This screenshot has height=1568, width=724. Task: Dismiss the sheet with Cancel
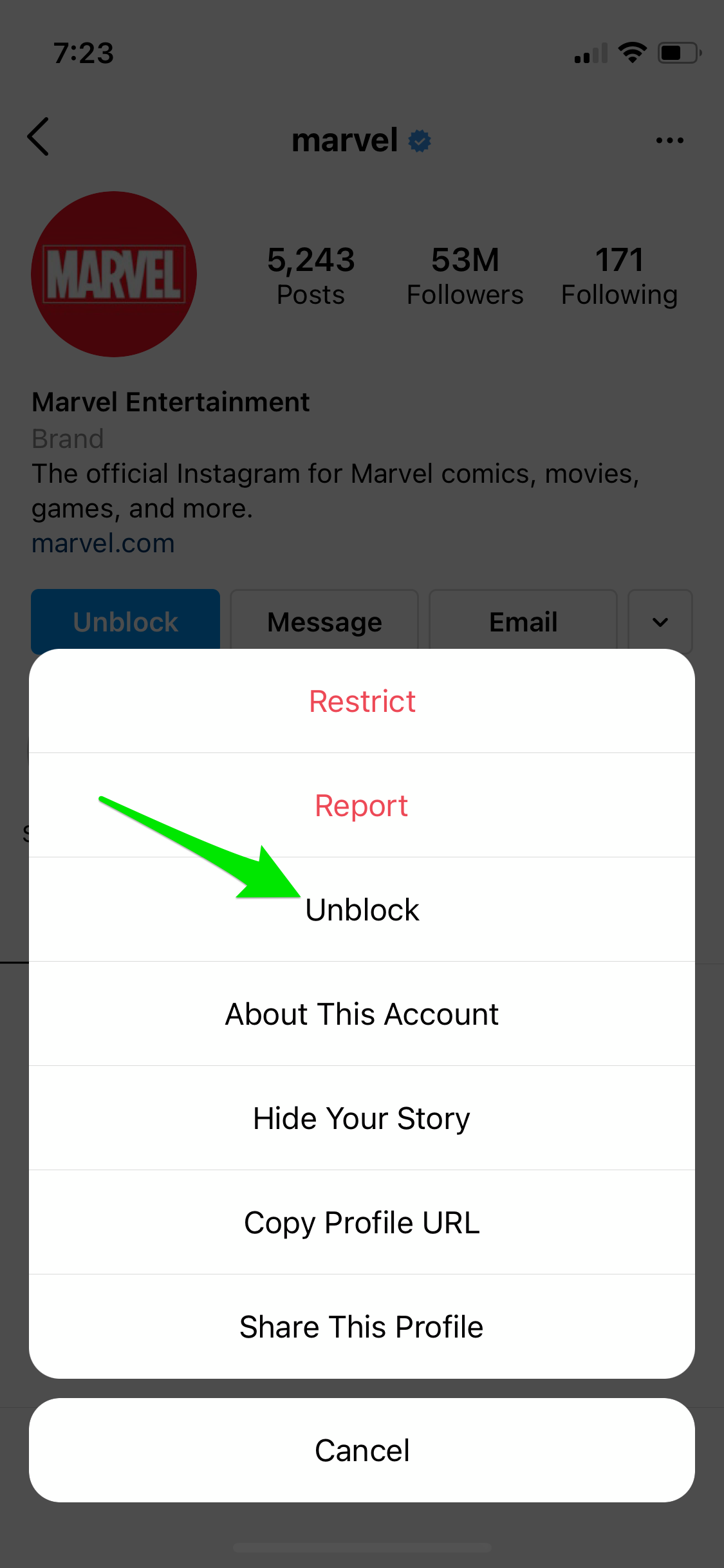[x=362, y=1450]
